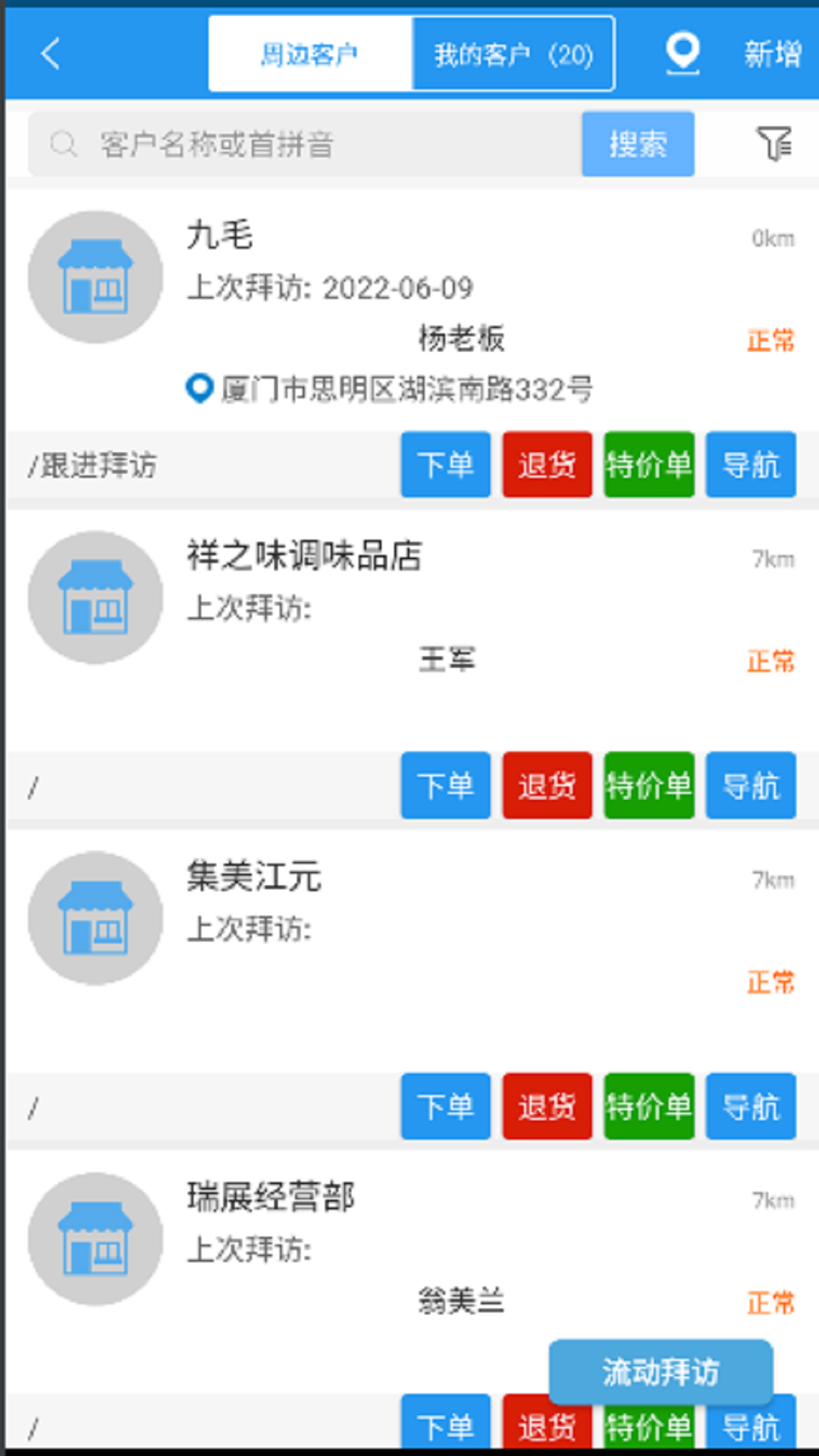Go back using the top-left arrow
The image size is (819, 1456).
pos(50,54)
